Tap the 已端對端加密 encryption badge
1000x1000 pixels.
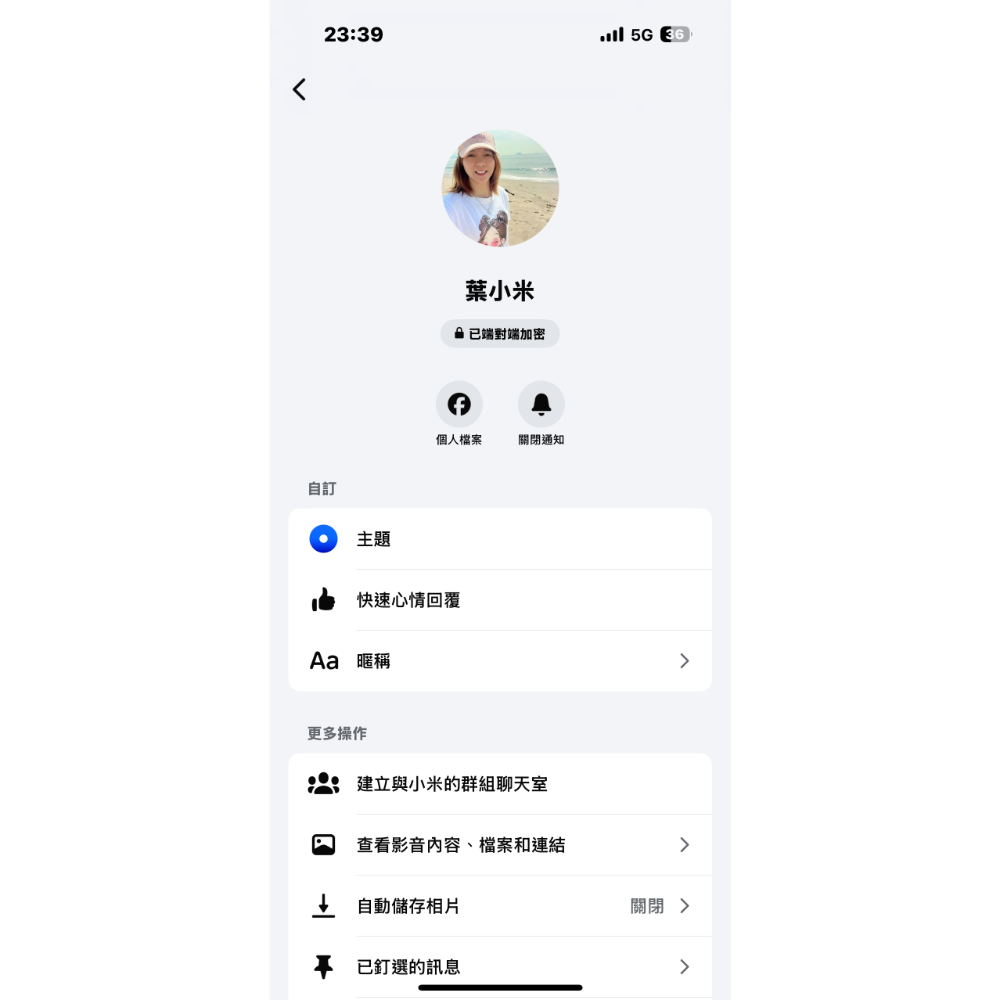[500, 334]
